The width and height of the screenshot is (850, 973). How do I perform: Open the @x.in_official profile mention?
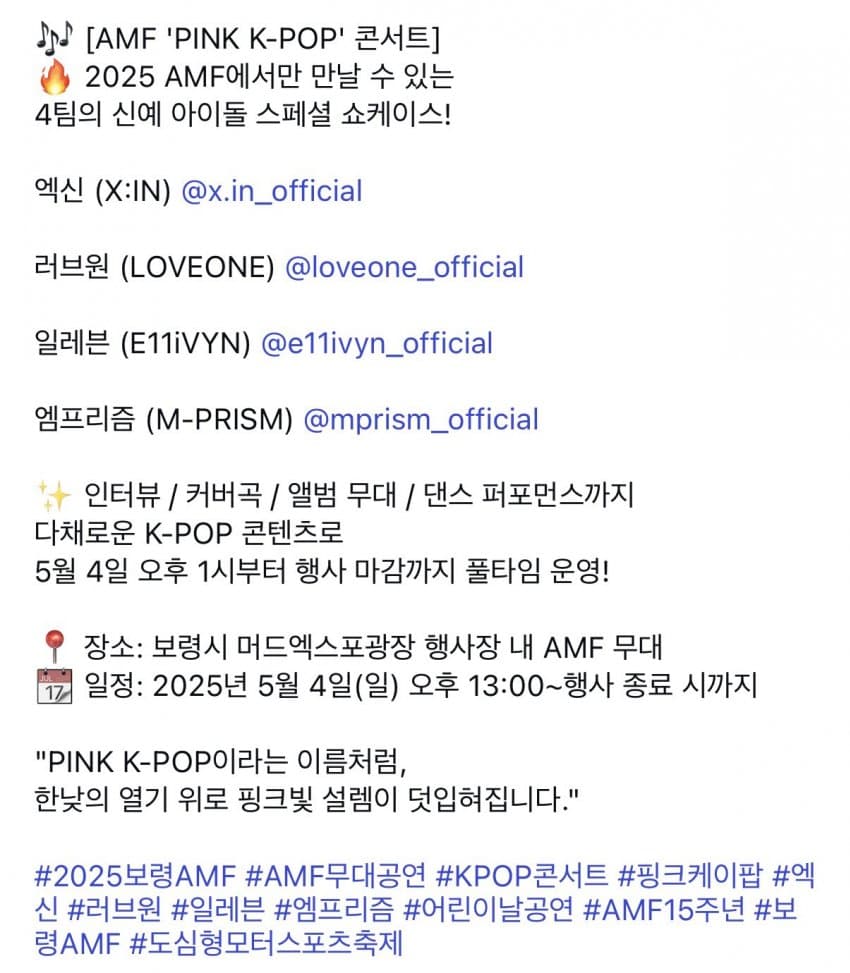[271, 191]
